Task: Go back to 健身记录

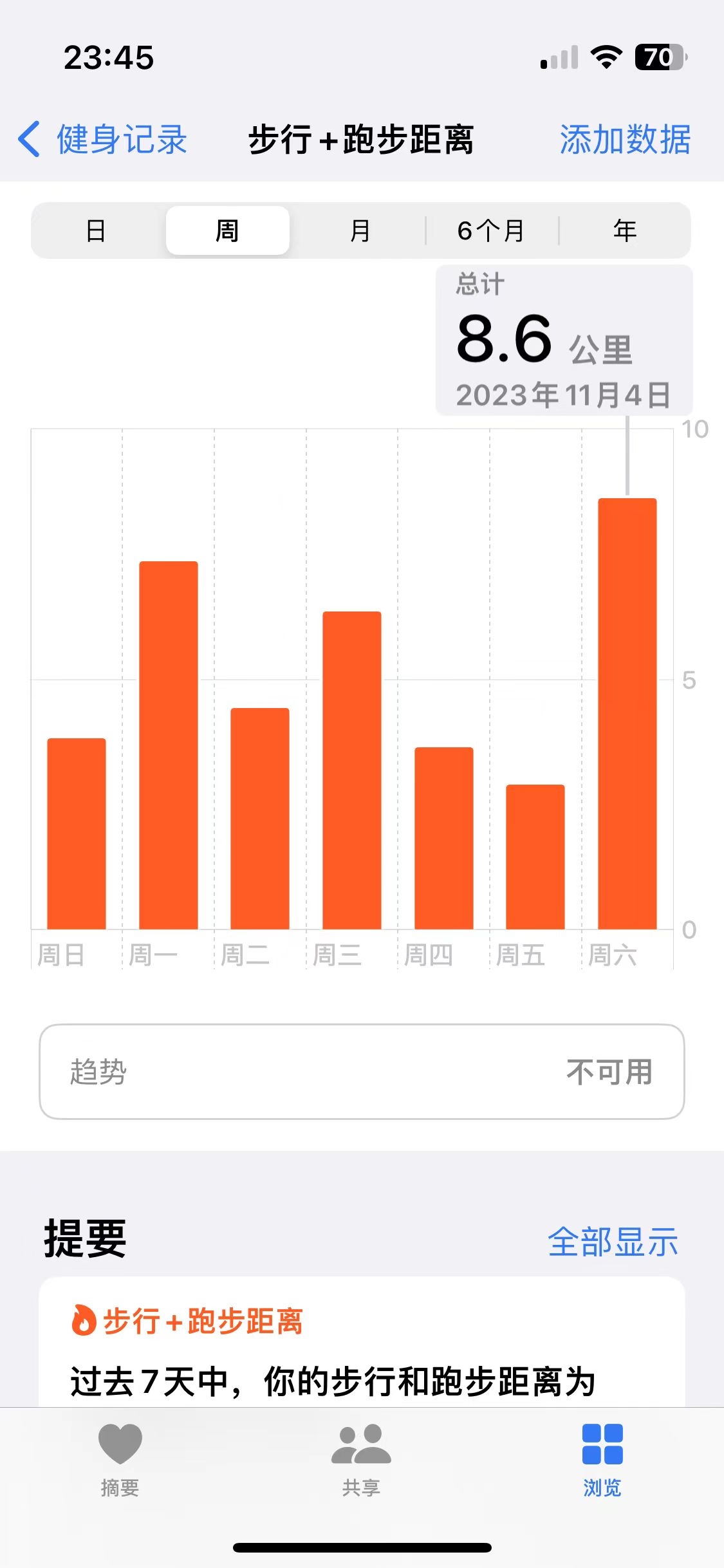Action: 103,139
